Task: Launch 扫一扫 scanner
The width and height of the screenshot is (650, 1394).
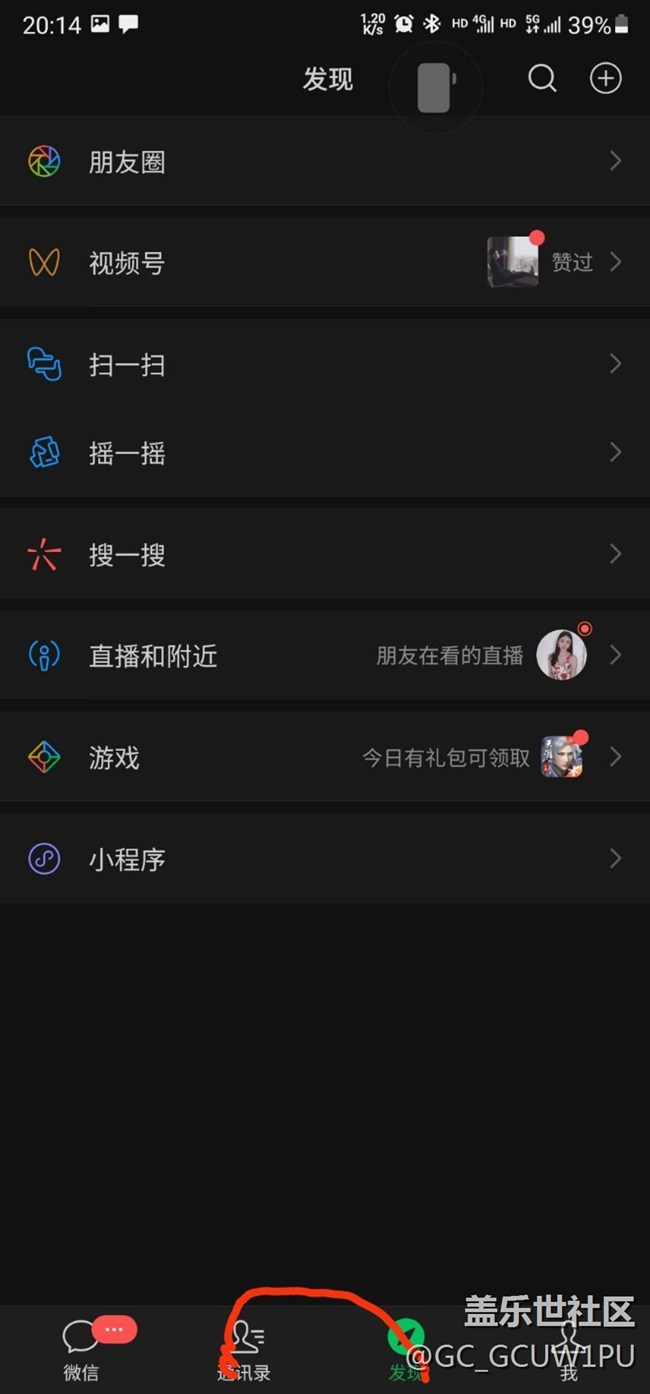Action: pyautogui.click(x=325, y=364)
